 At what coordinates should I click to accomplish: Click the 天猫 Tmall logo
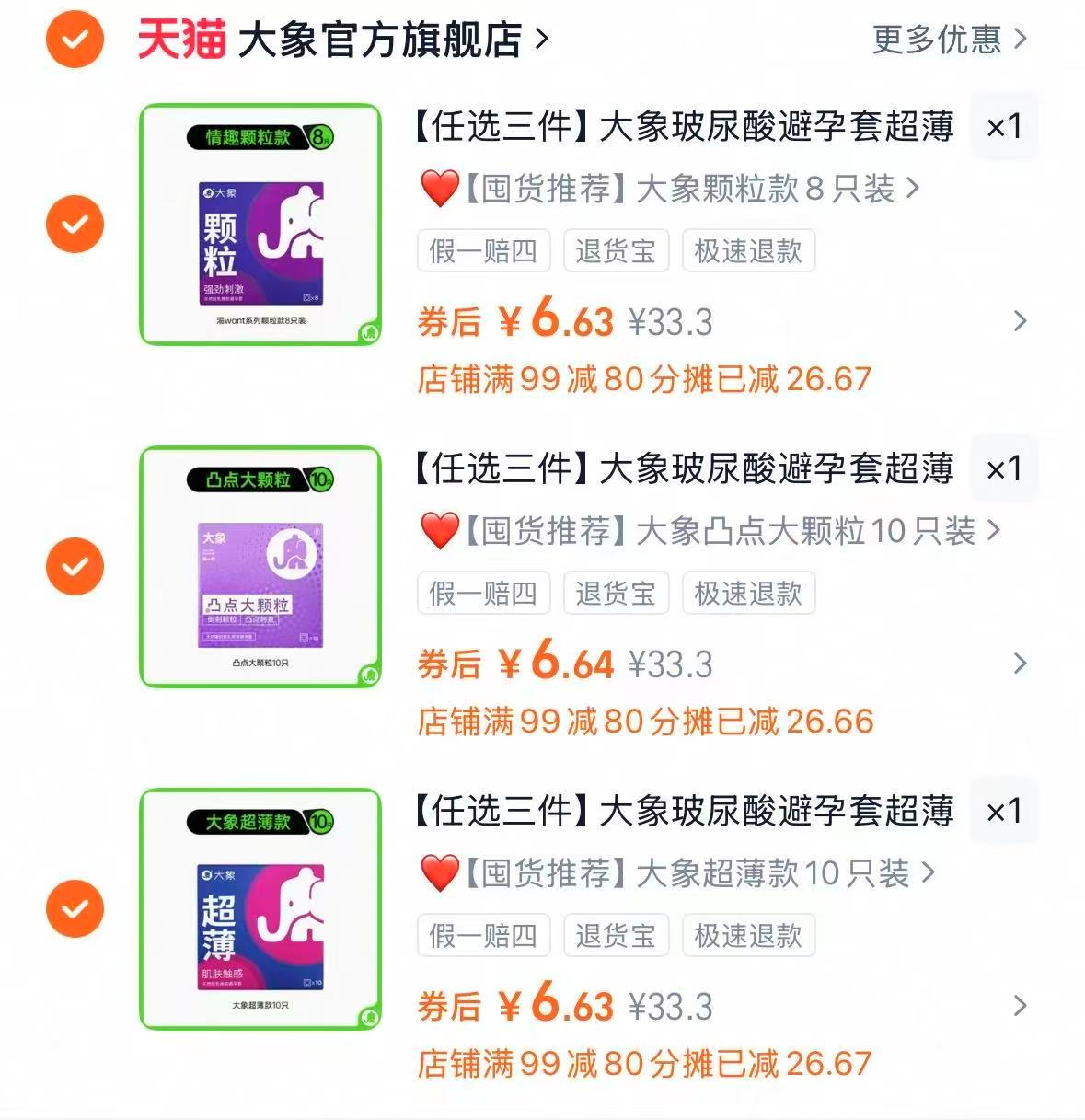pos(180,40)
